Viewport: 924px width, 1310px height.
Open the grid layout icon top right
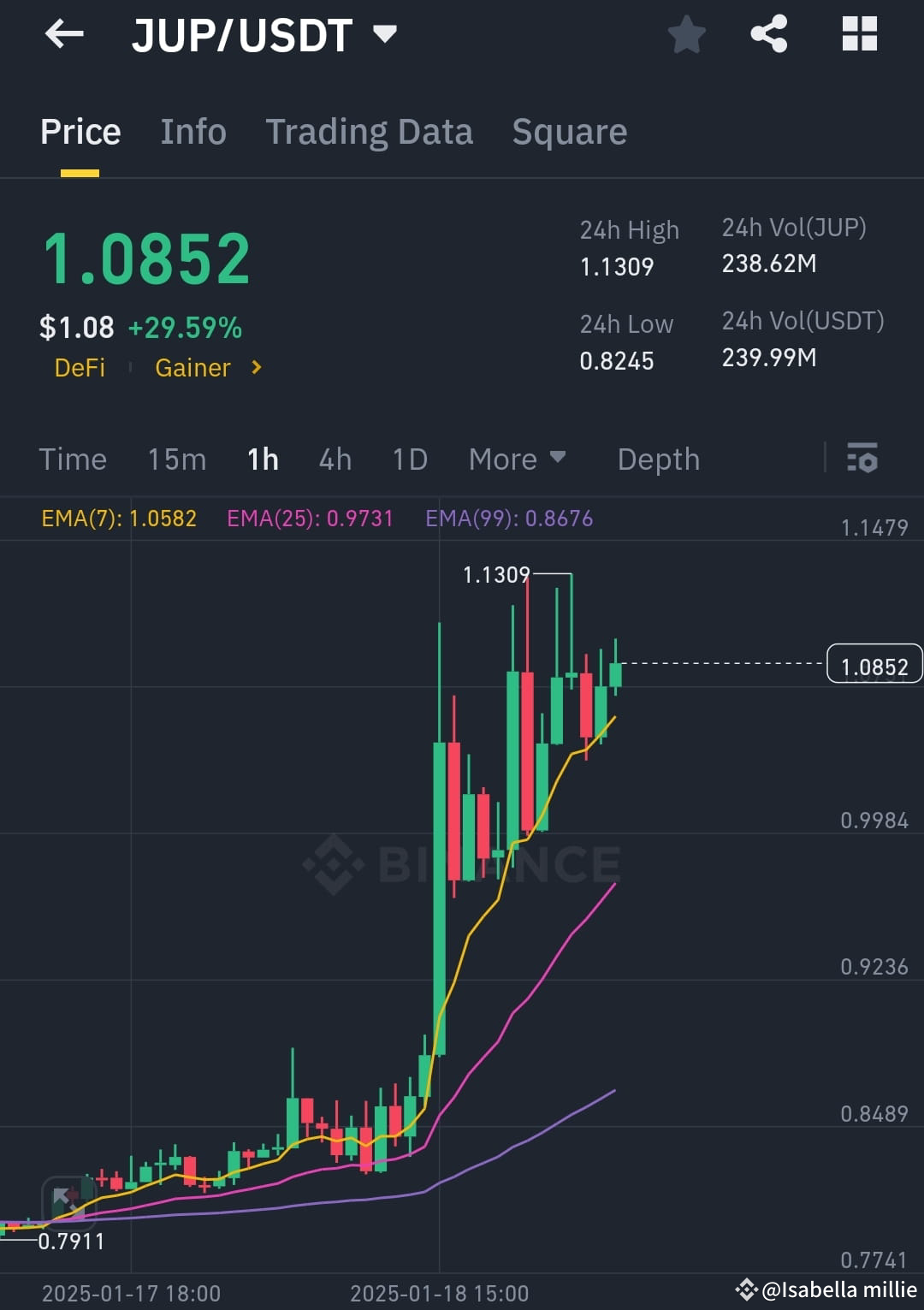859,34
